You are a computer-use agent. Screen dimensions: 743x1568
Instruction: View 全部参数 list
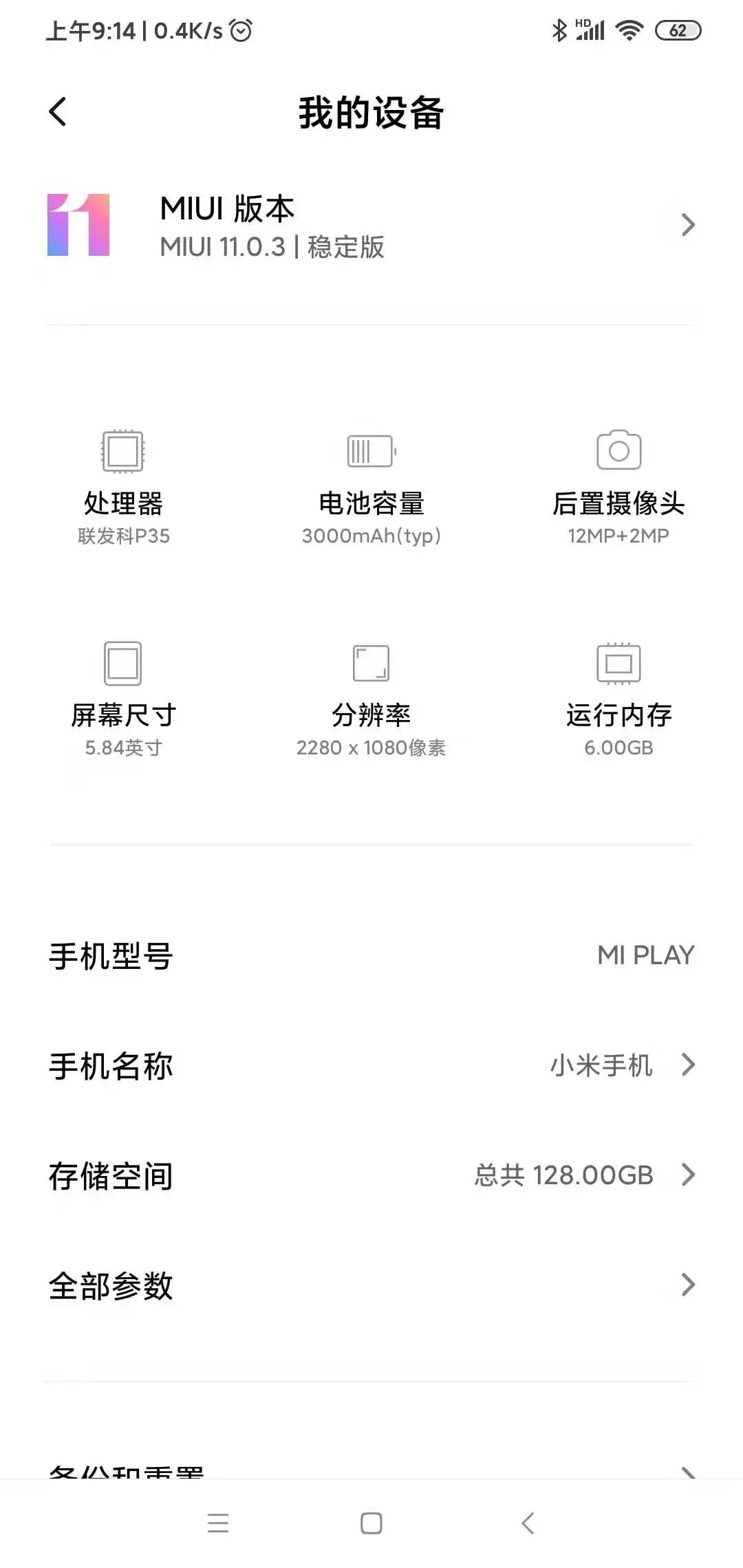(x=371, y=1285)
